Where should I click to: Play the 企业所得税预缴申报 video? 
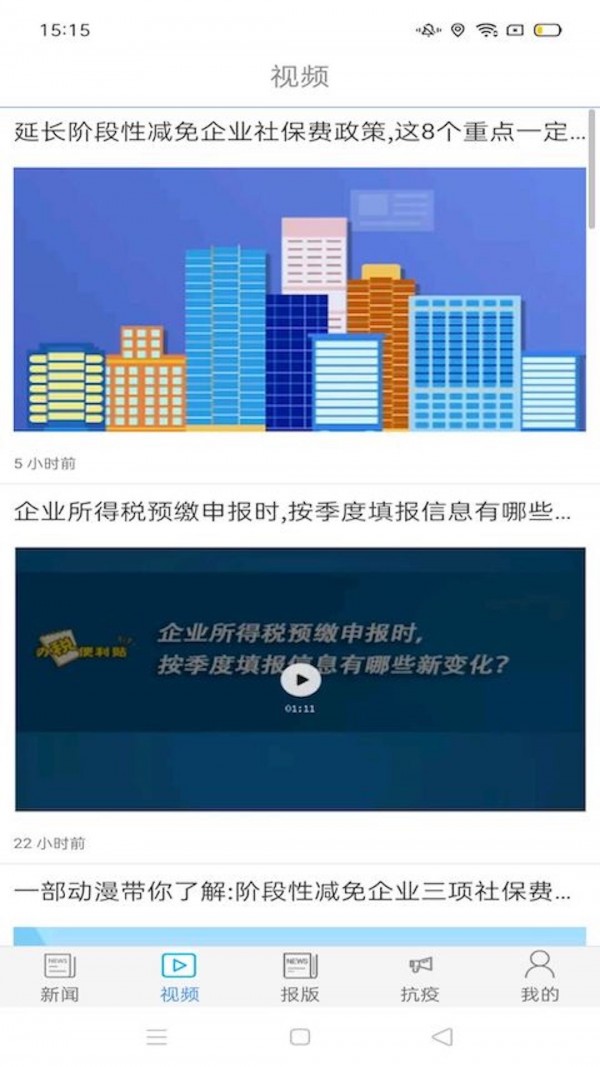[300, 680]
